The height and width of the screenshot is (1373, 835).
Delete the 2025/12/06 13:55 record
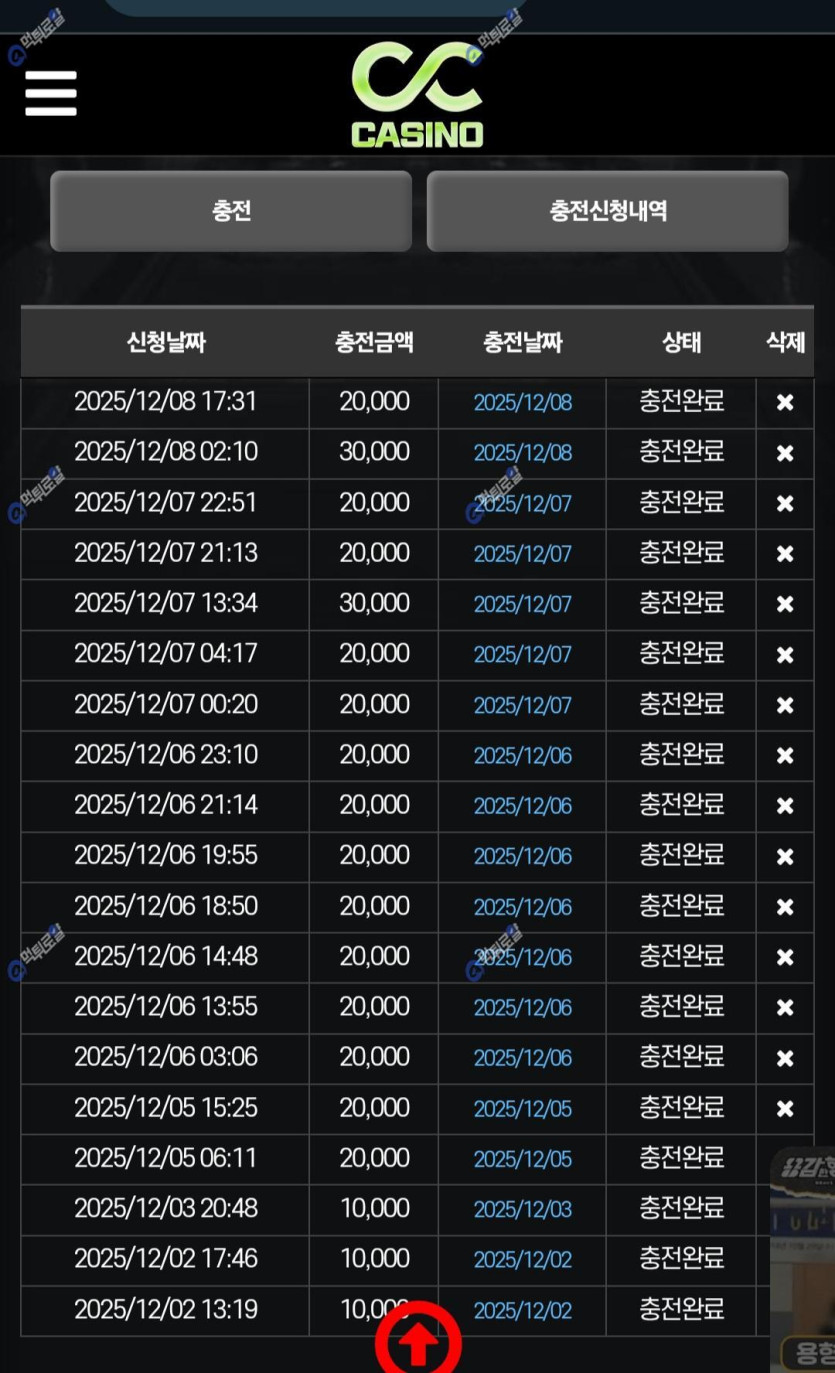785,1007
